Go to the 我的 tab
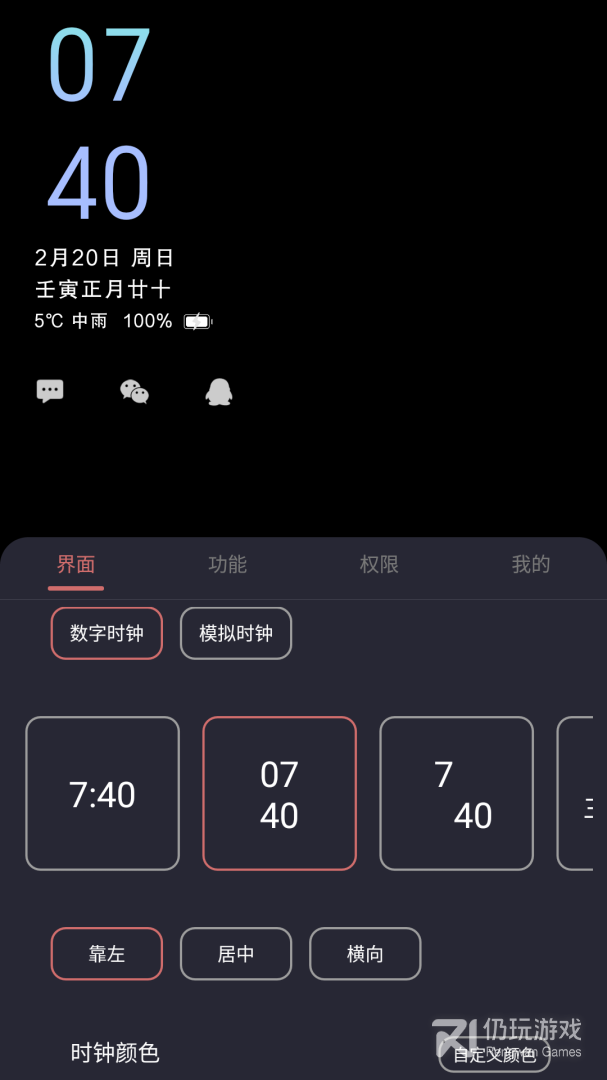 530,565
